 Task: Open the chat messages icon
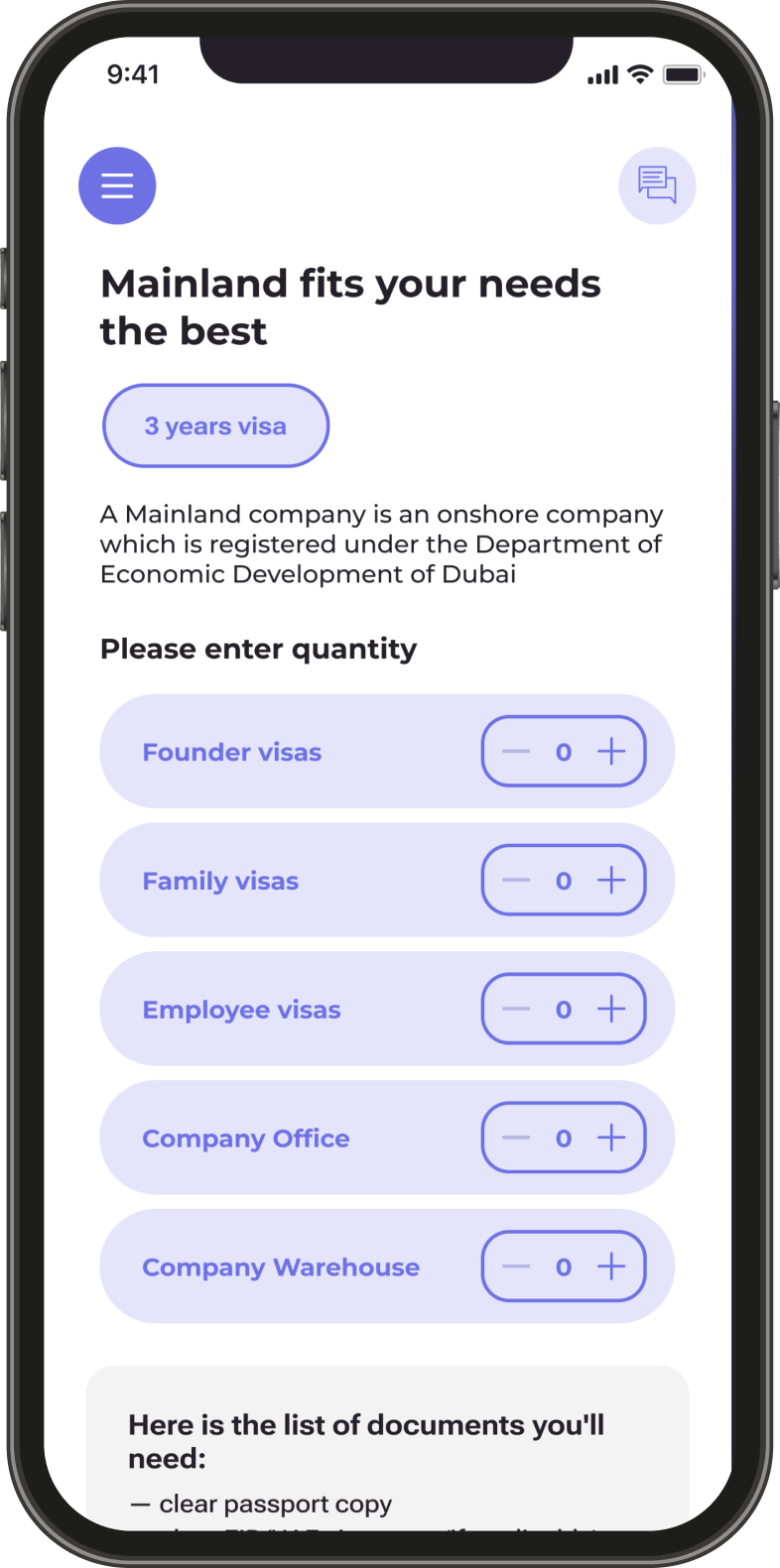(x=657, y=185)
